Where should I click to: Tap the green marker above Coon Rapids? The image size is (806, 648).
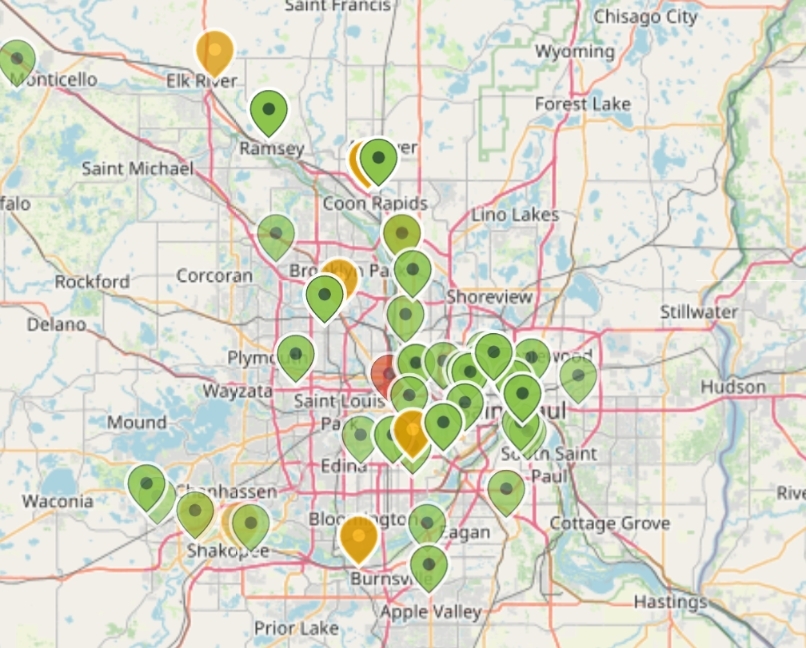click(379, 159)
